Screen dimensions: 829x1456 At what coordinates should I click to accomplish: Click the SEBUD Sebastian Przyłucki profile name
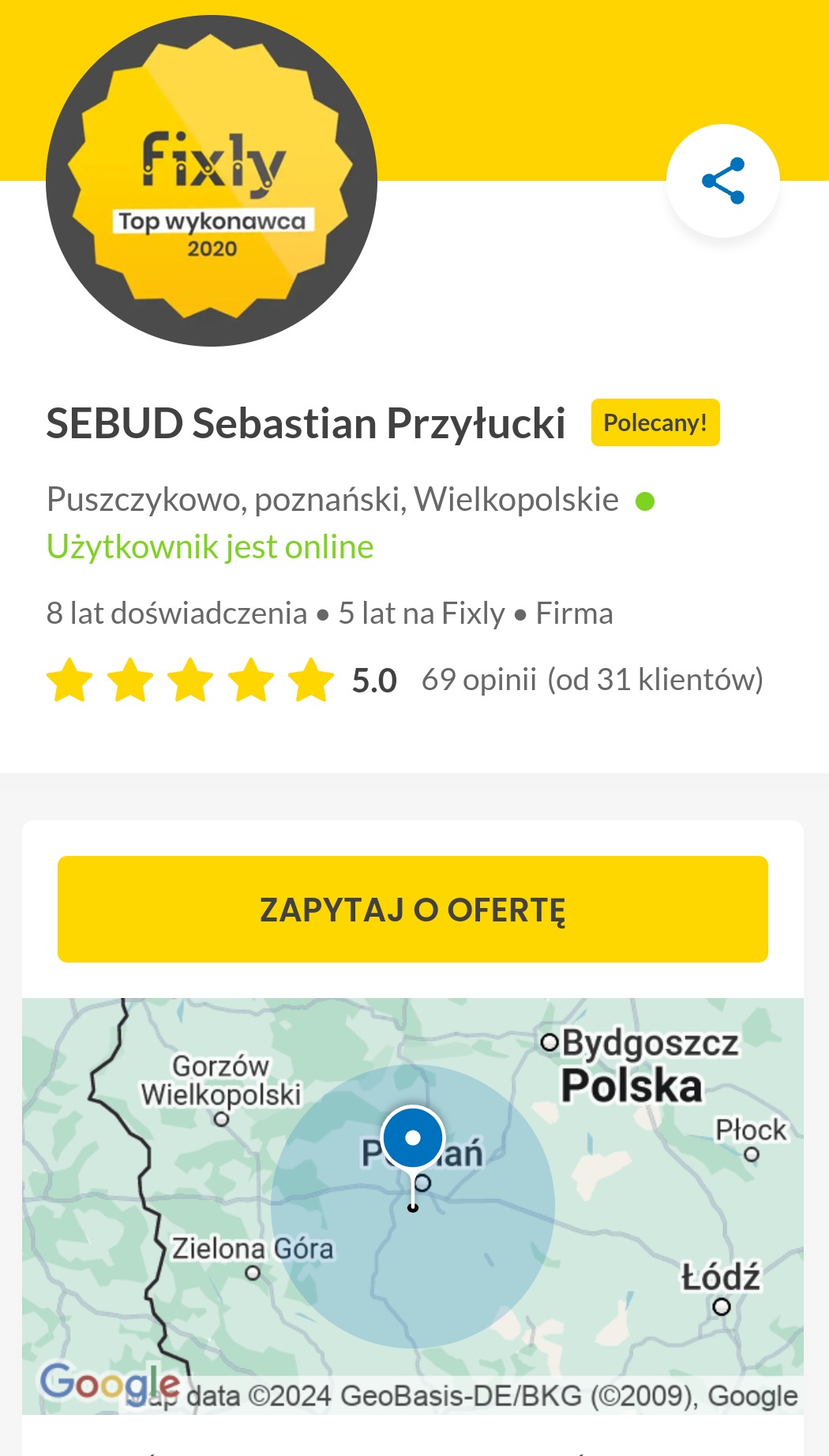click(x=306, y=423)
